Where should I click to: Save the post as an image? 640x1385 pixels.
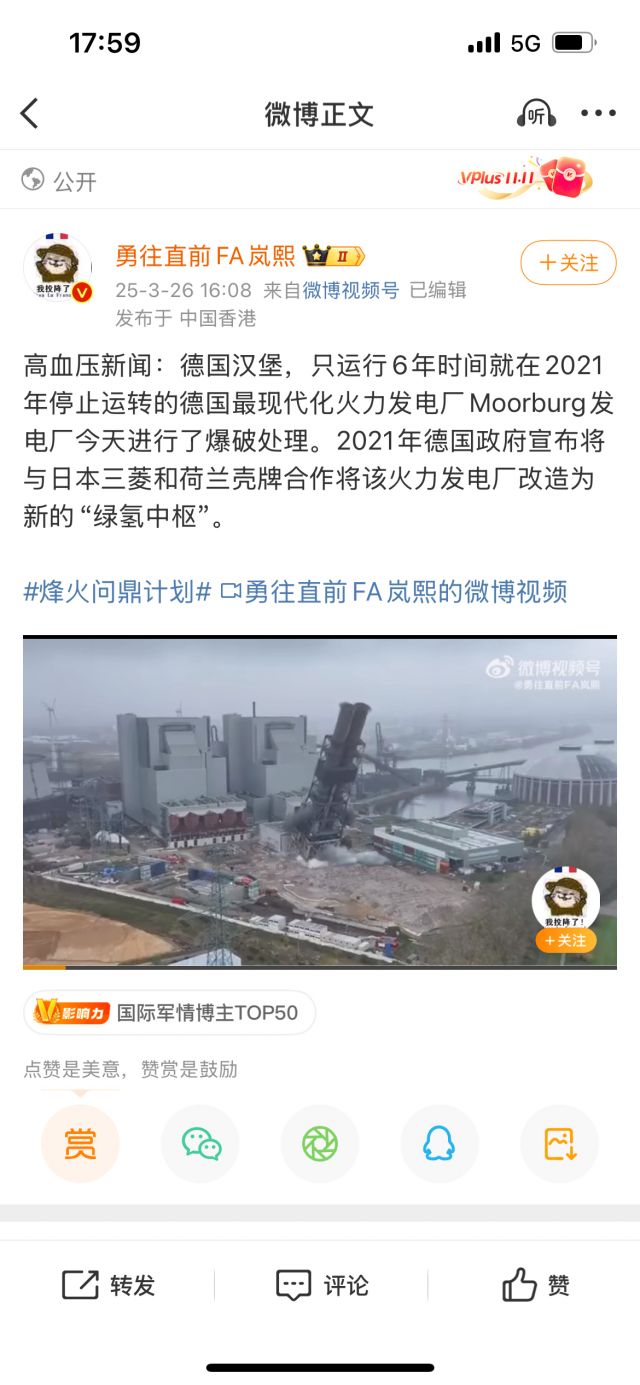click(x=560, y=1144)
